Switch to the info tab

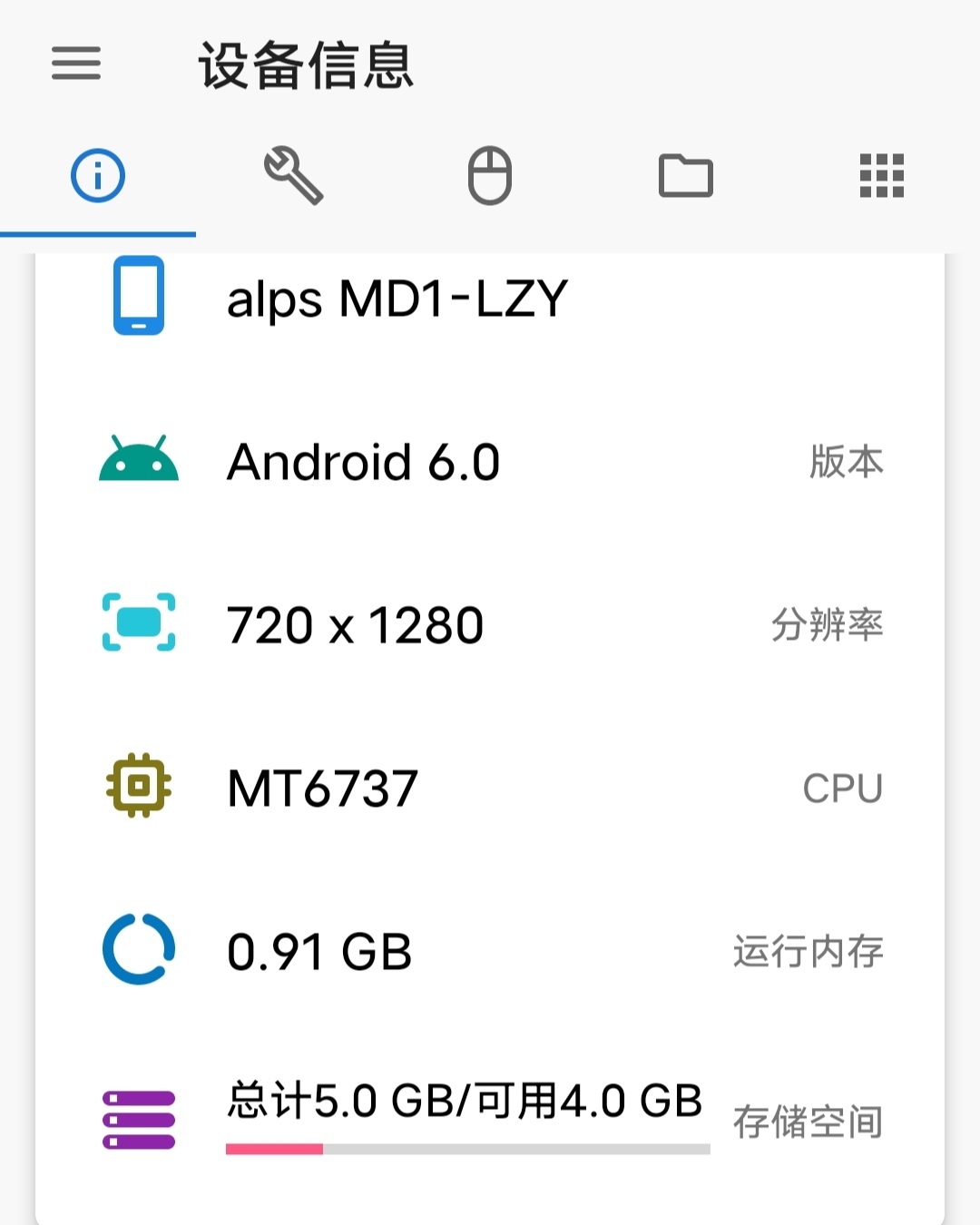[97, 177]
